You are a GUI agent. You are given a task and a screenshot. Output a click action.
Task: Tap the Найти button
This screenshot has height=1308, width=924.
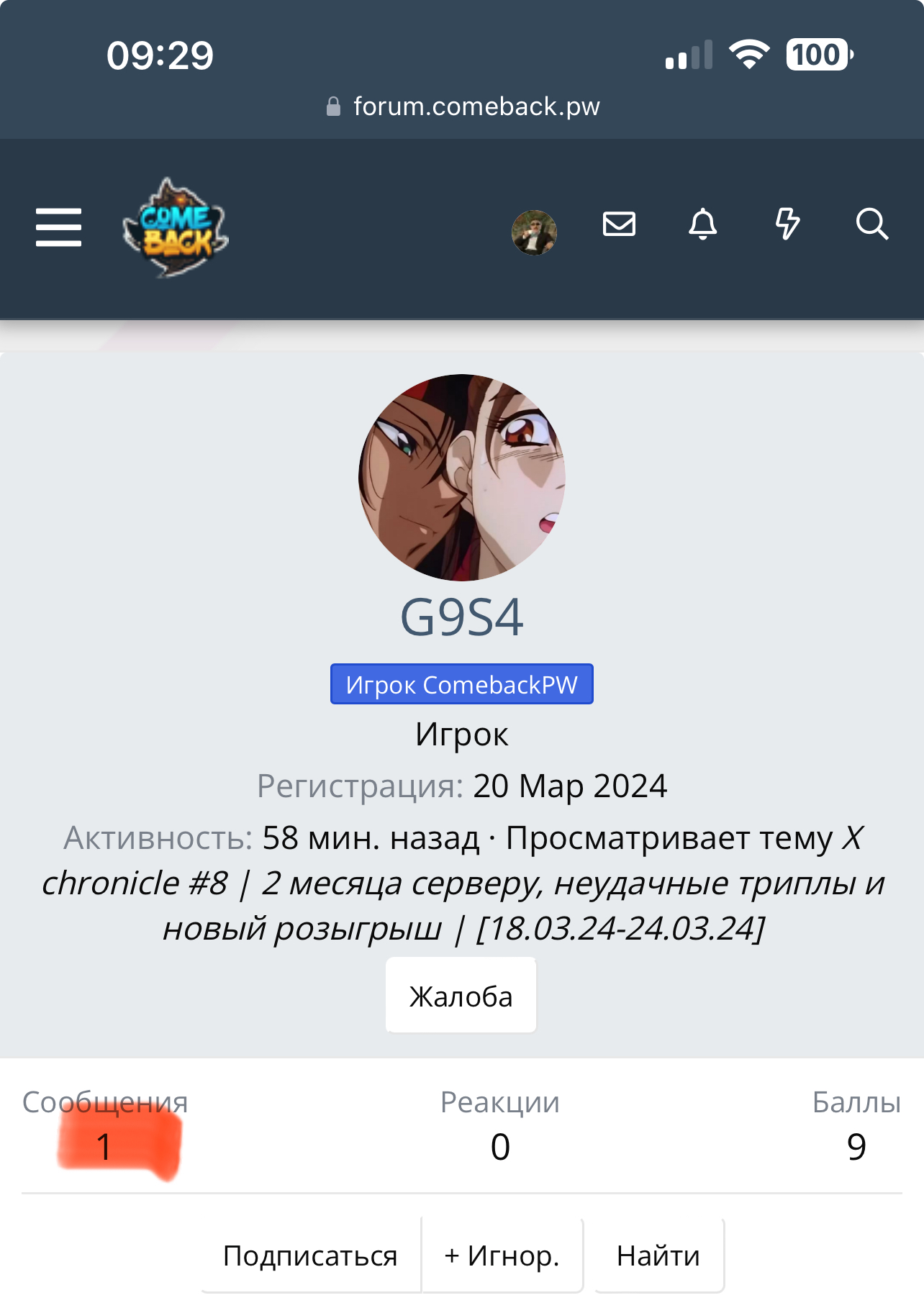658,1256
